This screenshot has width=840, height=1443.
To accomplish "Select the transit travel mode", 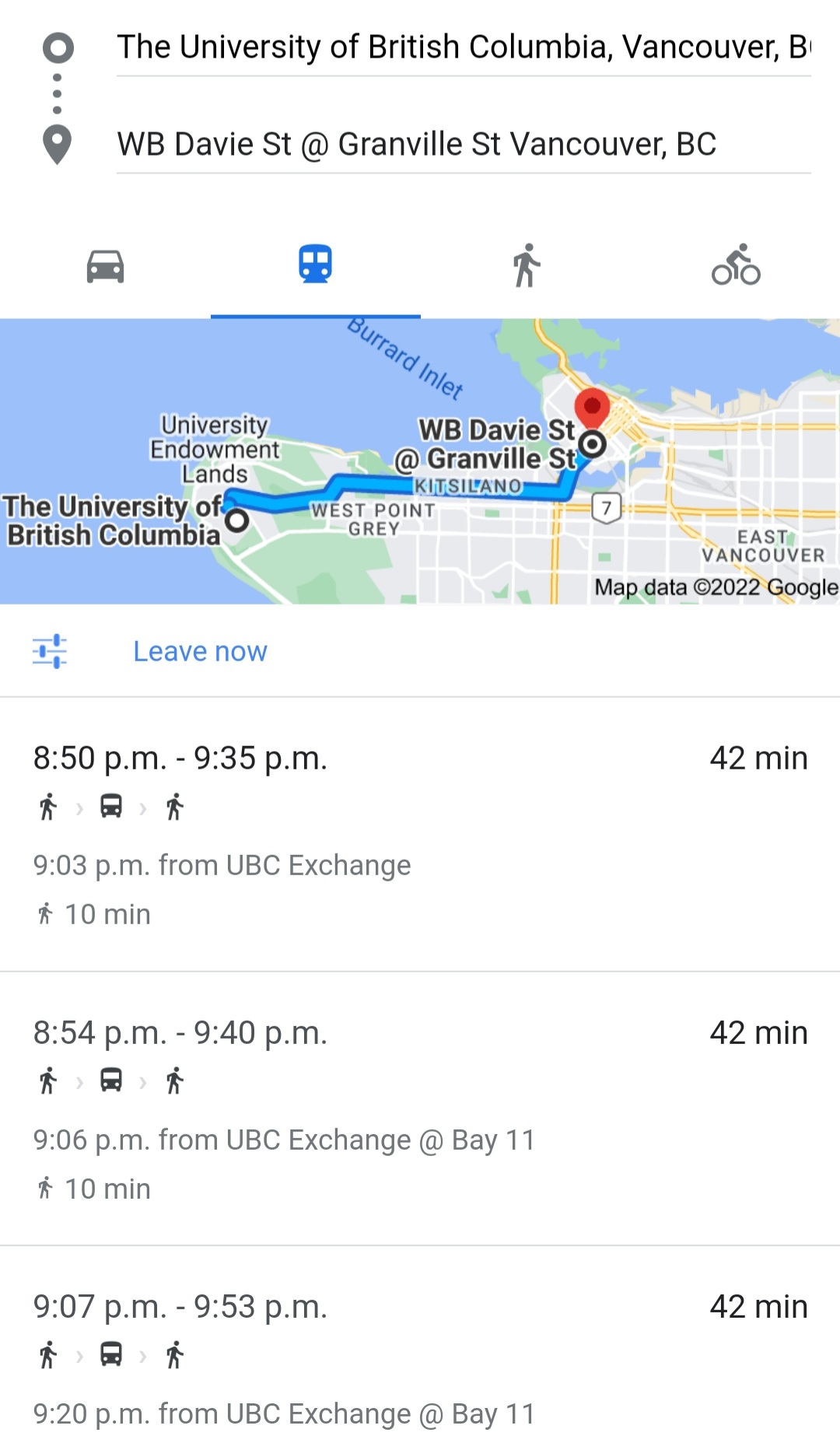I will tap(315, 264).
